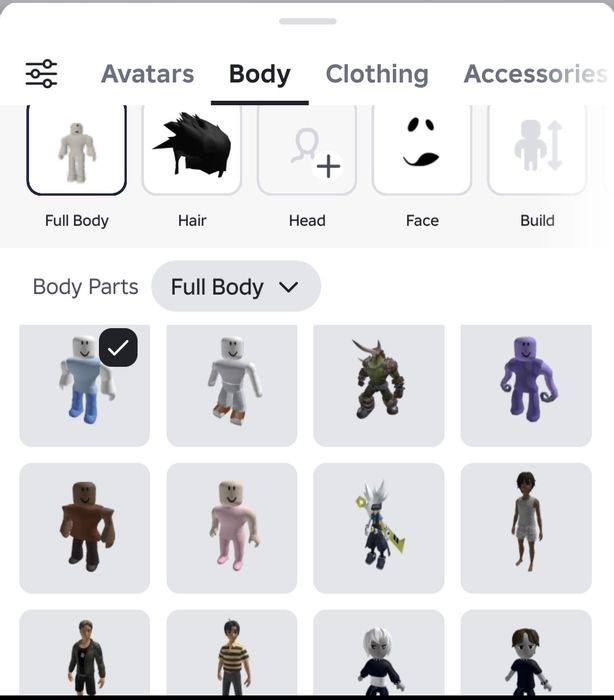The width and height of the screenshot is (614, 700).
Task: Switch to the Clothing tab
Action: pos(377,74)
